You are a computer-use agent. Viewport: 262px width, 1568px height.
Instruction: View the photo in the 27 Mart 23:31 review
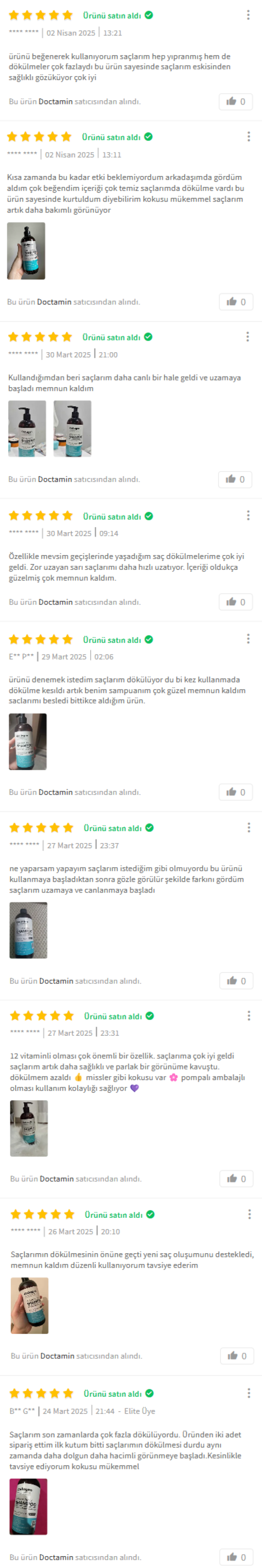[x=29, y=1128]
